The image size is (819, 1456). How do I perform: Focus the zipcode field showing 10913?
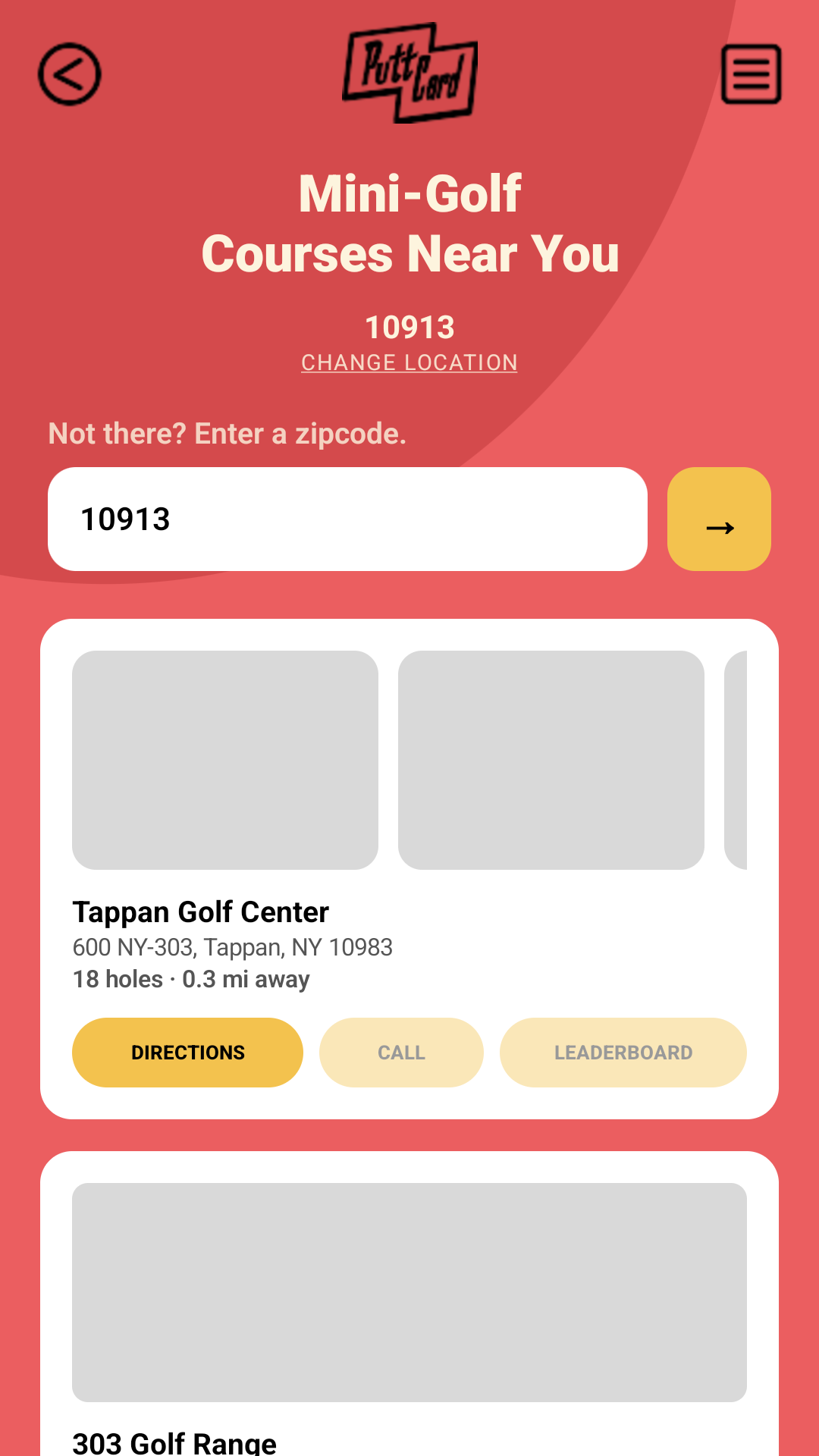(x=347, y=519)
